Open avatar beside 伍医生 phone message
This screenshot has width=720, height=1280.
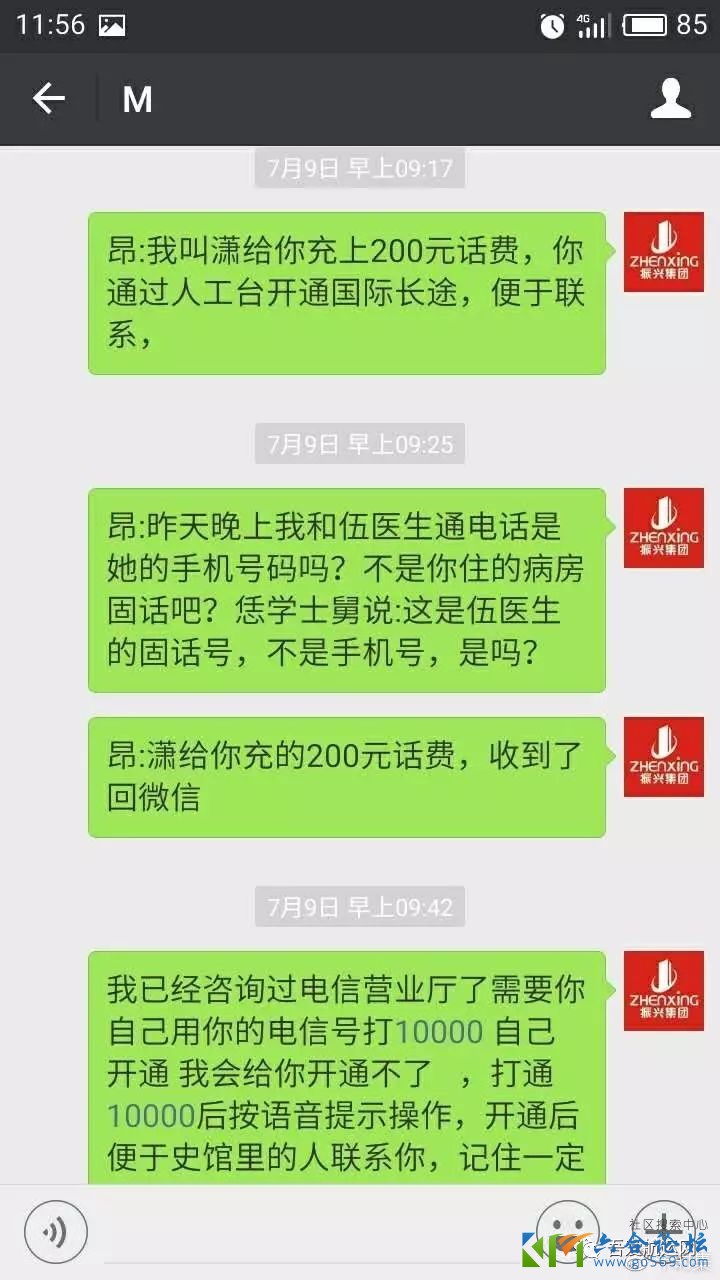click(663, 528)
